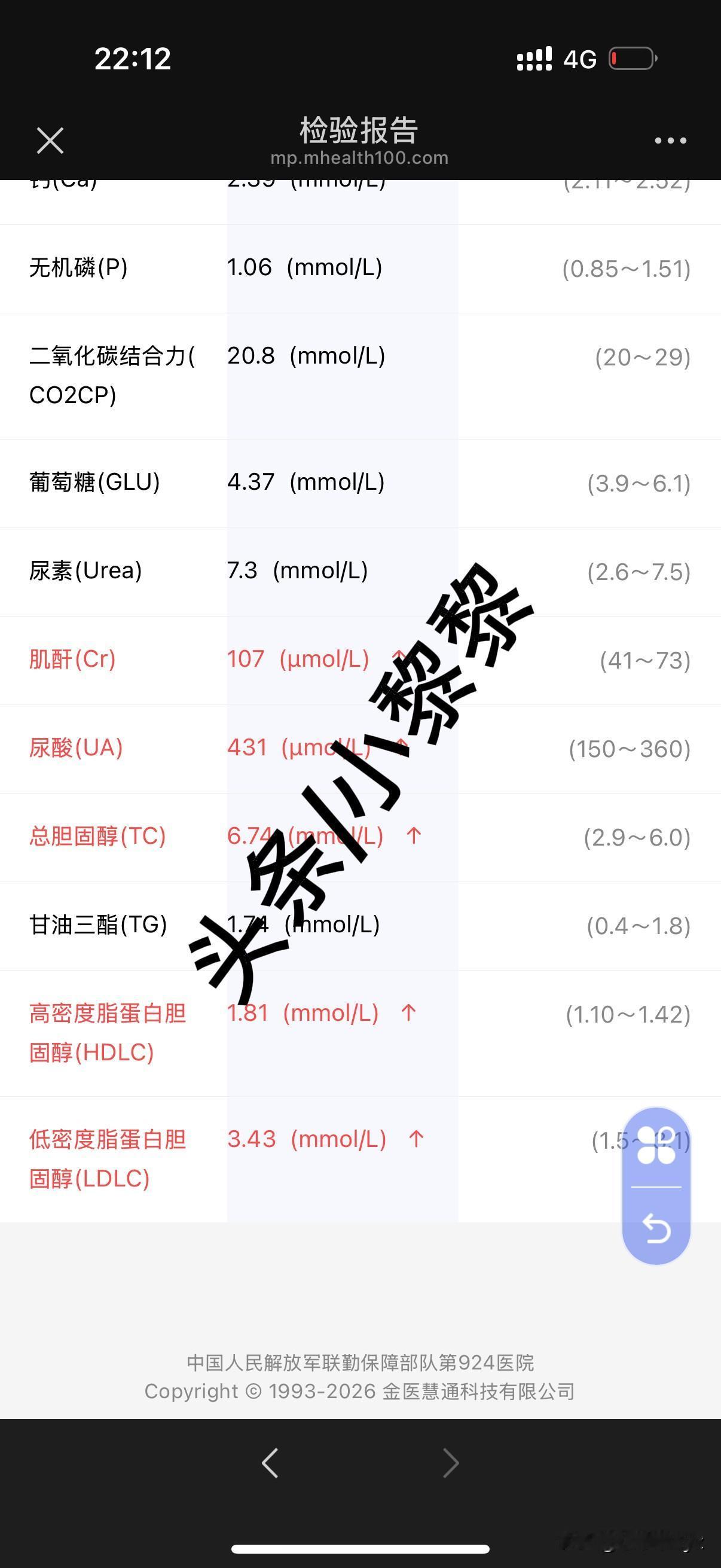Go back to the previous web page
The width and height of the screenshot is (721, 1568).
(270, 1463)
